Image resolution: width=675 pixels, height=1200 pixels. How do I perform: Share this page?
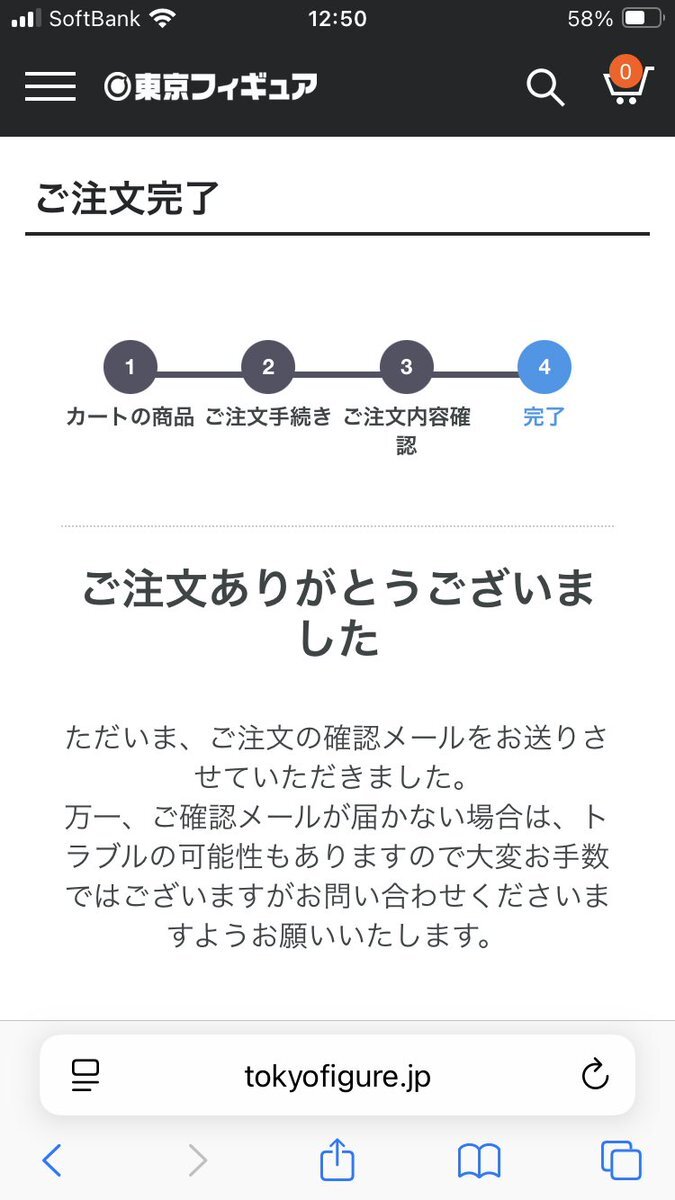click(x=337, y=1159)
